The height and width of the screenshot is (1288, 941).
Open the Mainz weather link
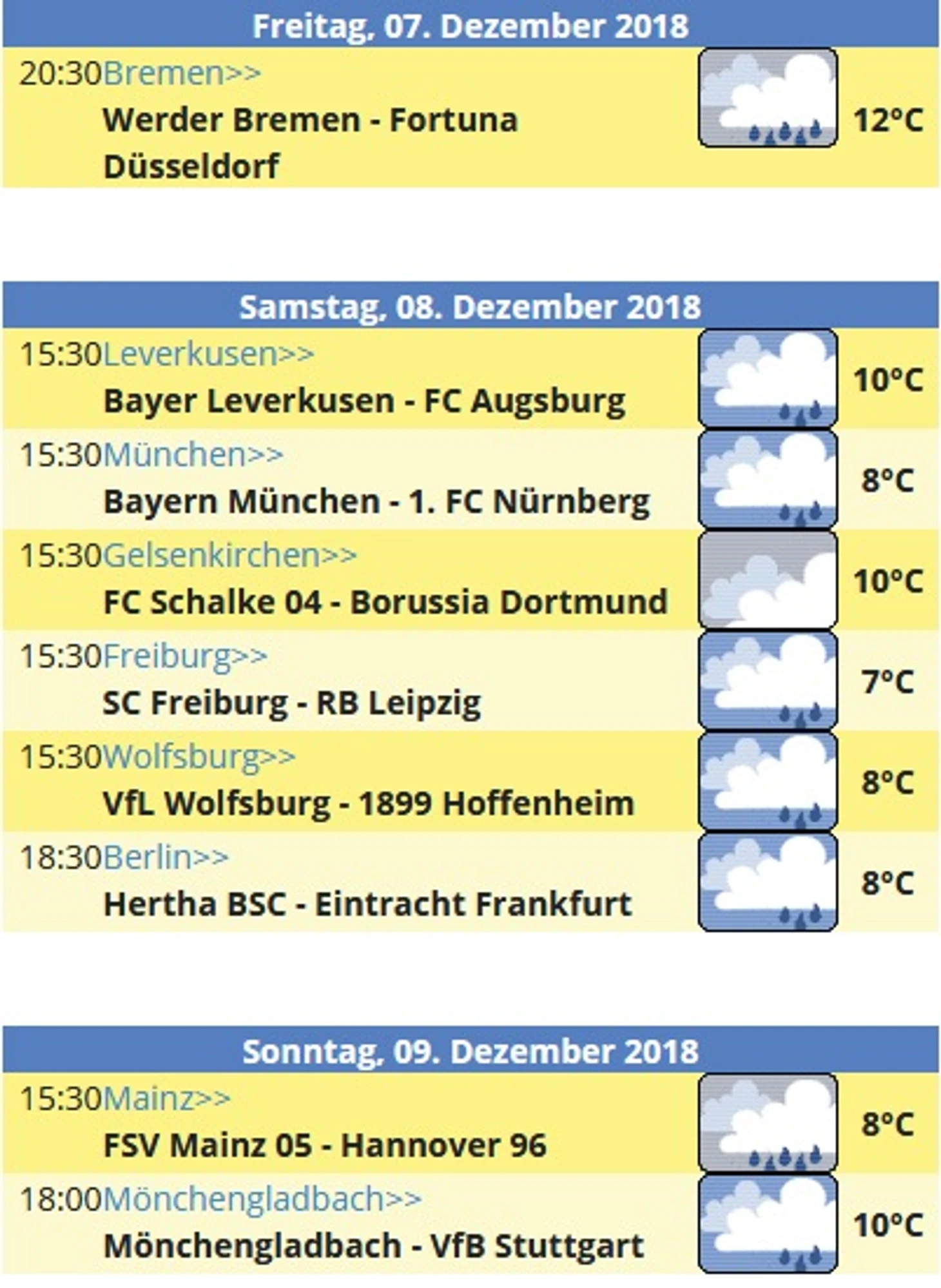[167, 1098]
